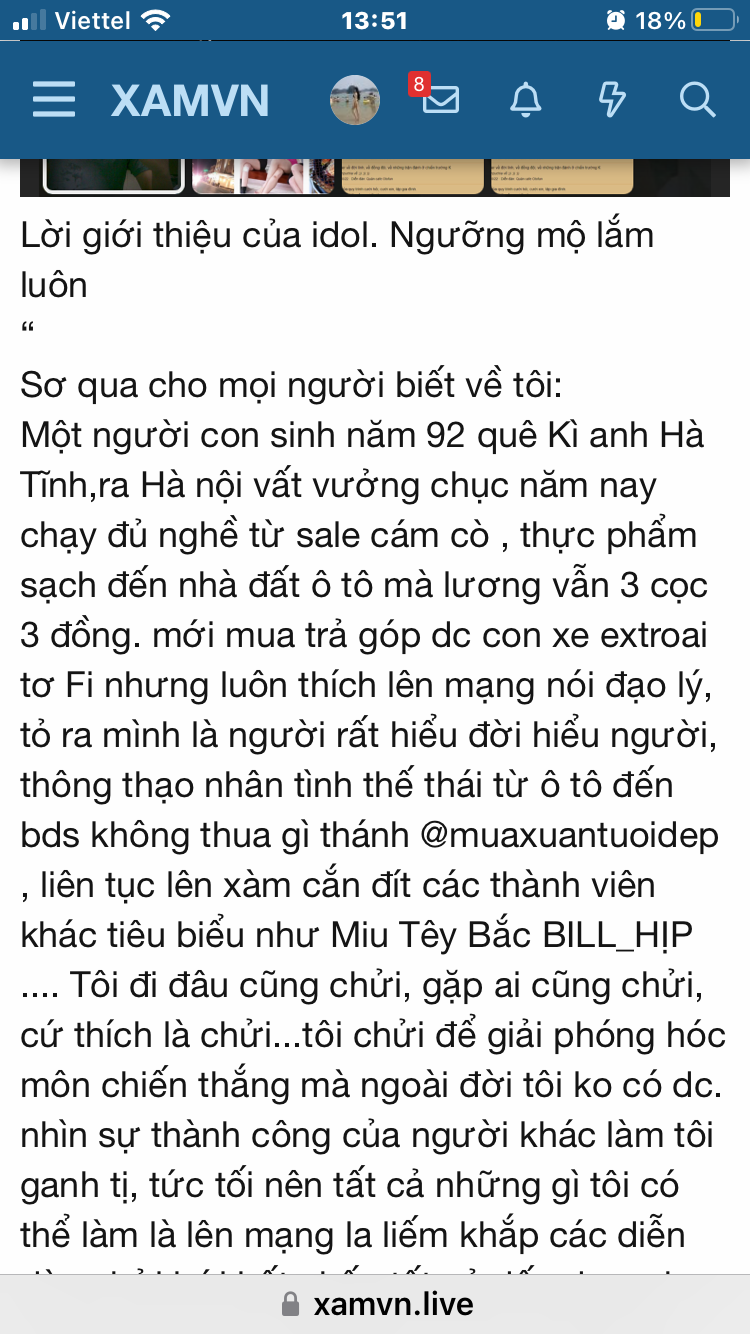This screenshot has height=1334, width=750.
Task: Open your account avatar menu
Action: tap(355, 100)
